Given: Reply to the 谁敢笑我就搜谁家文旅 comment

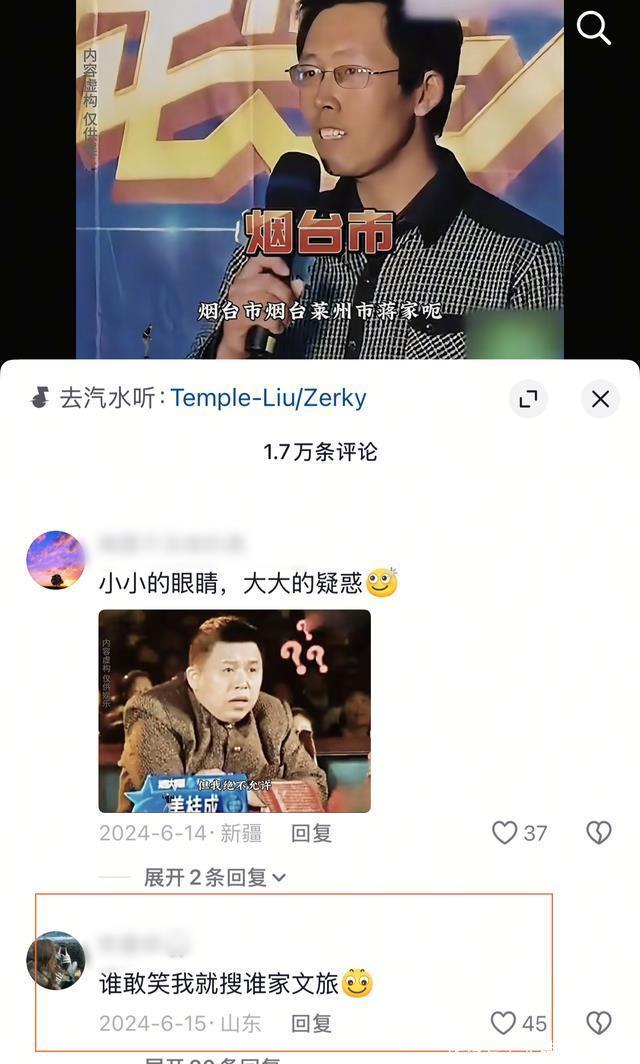Looking at the screenshot, I should pyautogui.click(x=311, y=1023).
